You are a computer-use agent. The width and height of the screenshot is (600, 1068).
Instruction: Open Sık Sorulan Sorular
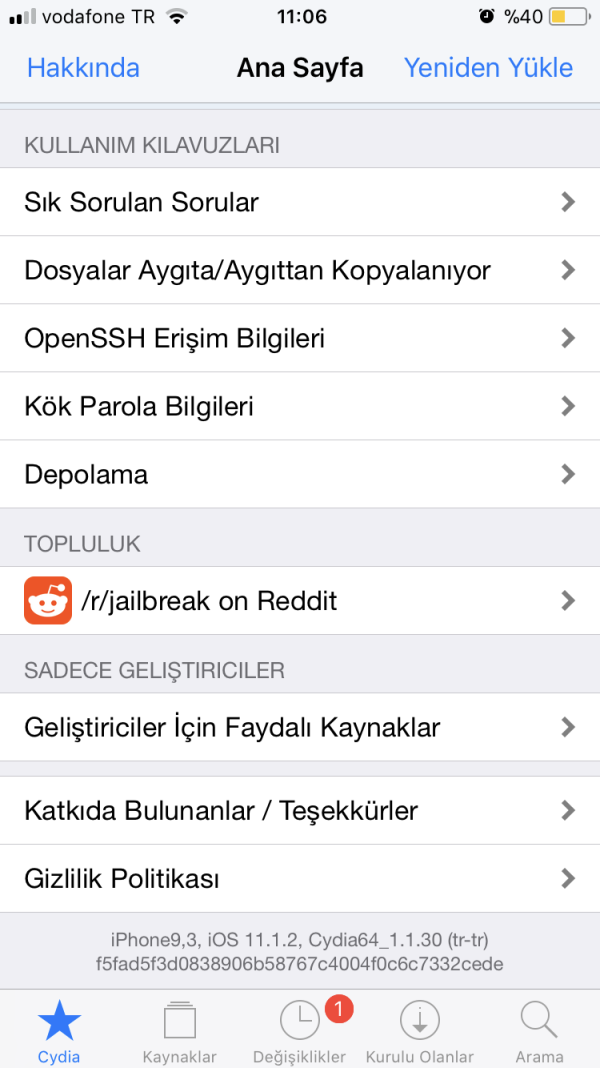click(300, 202)
